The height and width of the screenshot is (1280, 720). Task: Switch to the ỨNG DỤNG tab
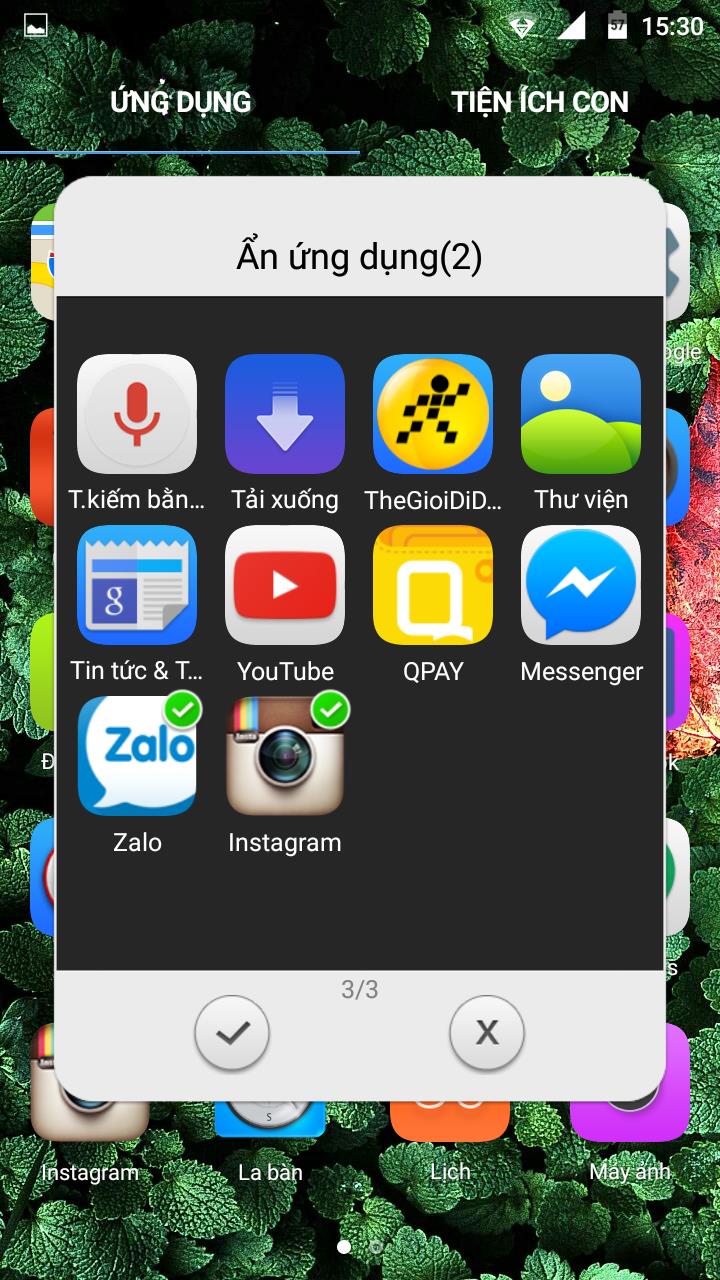coord(180,102)
